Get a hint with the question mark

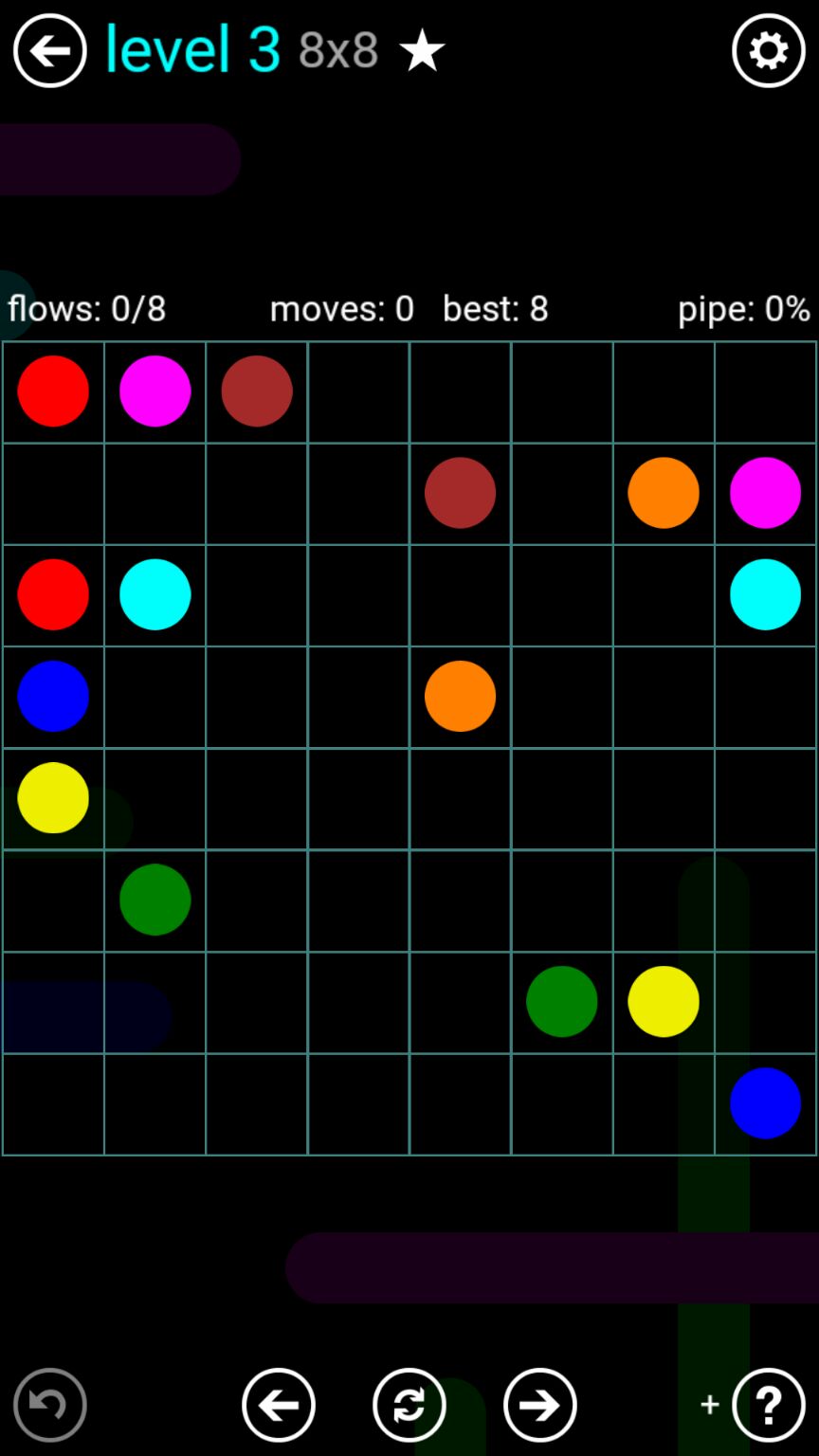tap(768, 1404)
